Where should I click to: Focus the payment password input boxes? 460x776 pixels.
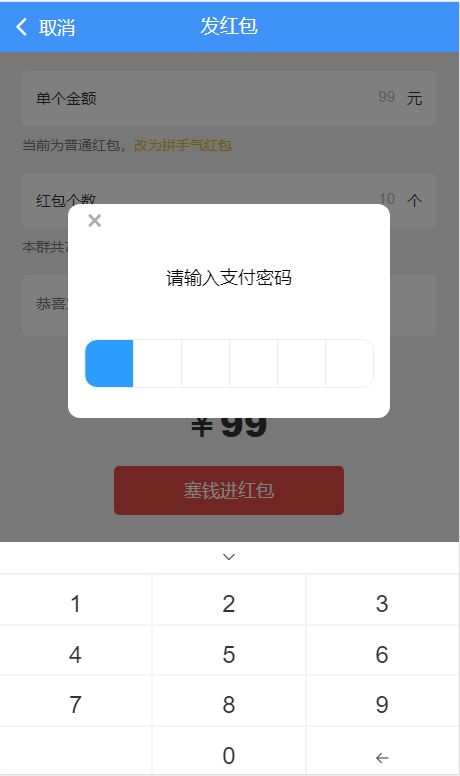229,363
